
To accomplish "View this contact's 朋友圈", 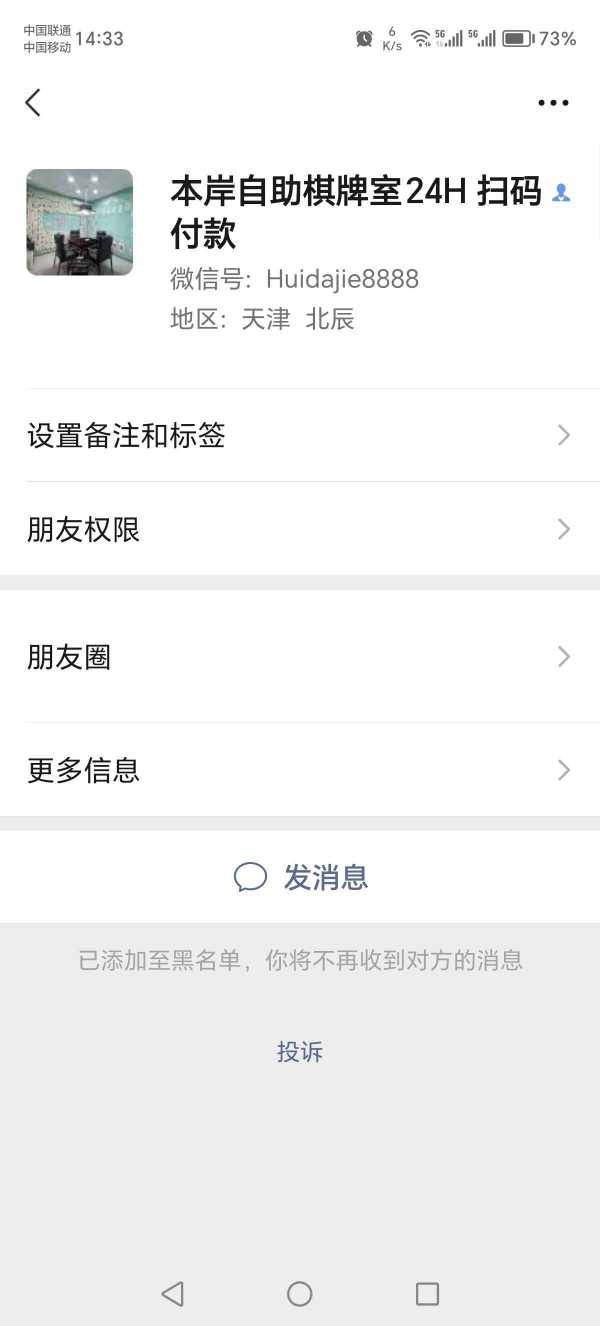I will point(300,657).
